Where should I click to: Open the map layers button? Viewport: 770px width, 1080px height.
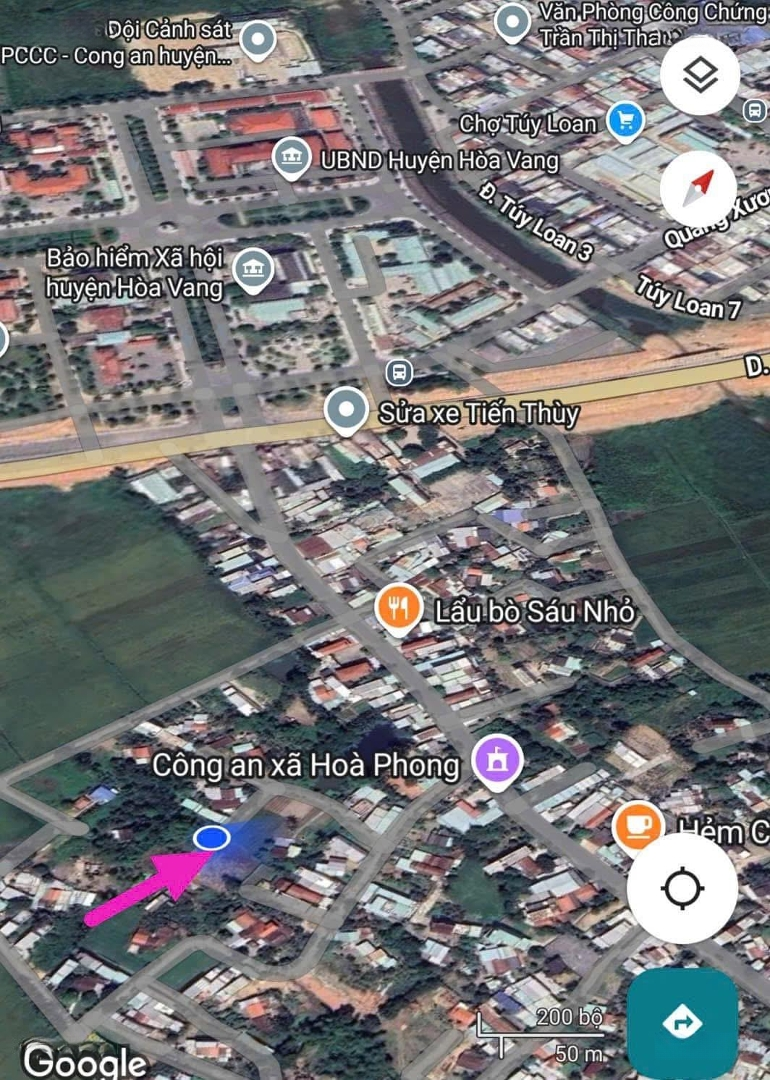700,75
